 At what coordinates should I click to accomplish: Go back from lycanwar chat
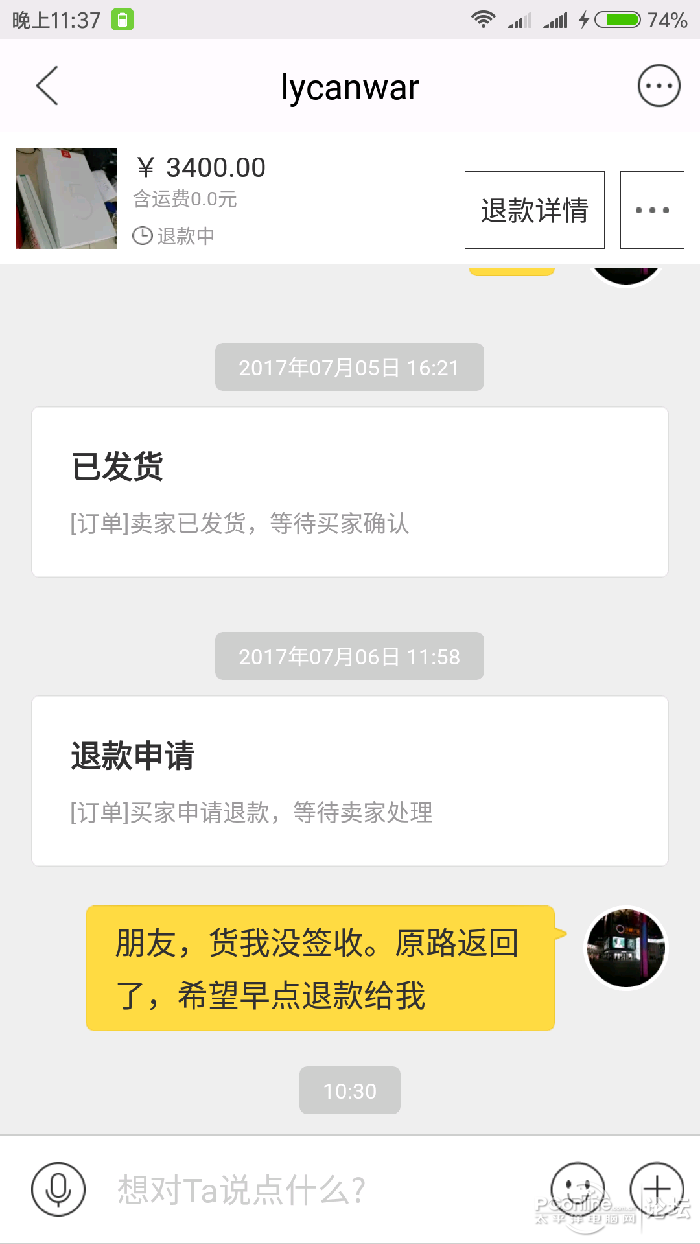coord(47,87)
